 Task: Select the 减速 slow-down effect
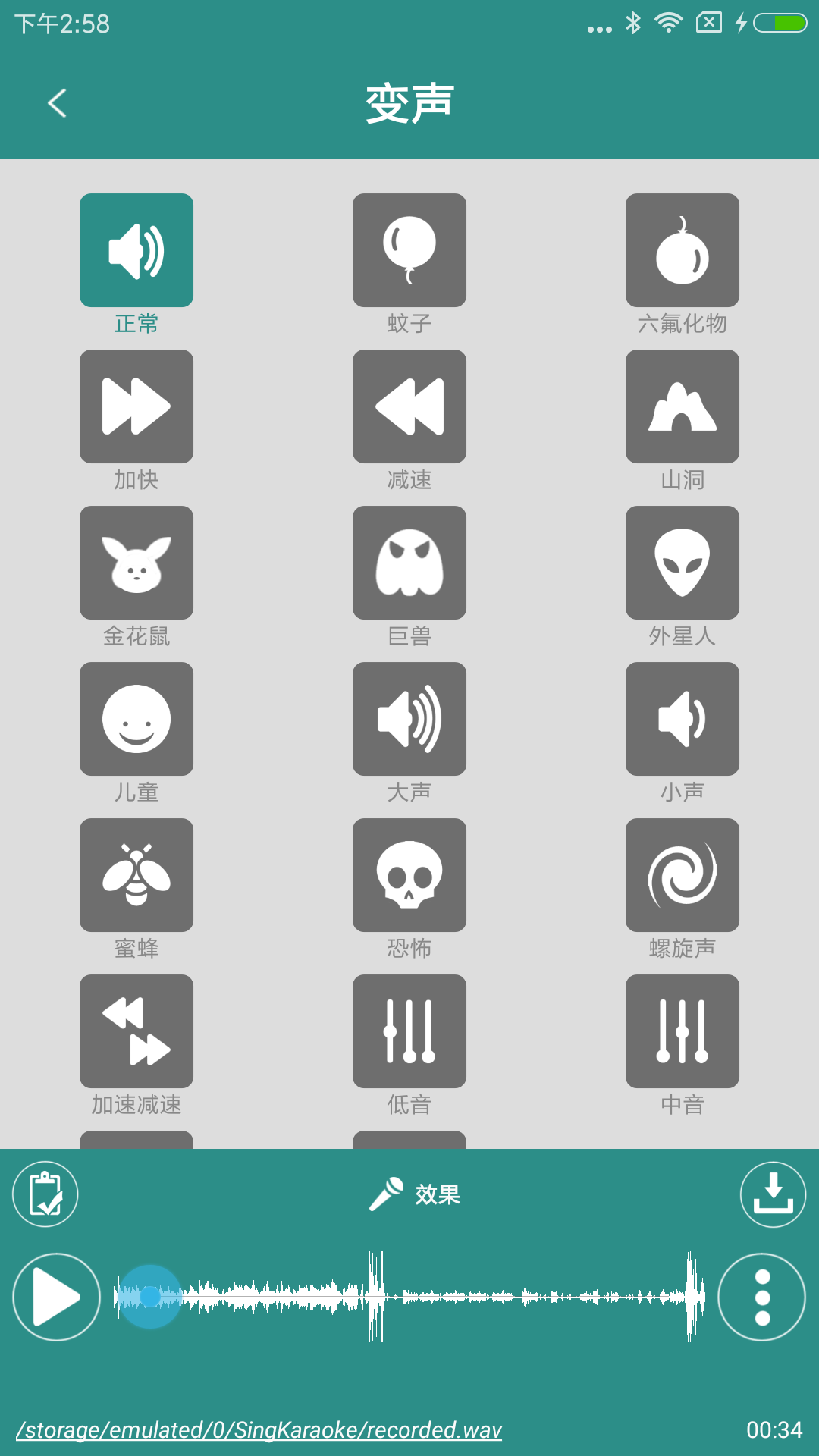click(x=409, y=406)
